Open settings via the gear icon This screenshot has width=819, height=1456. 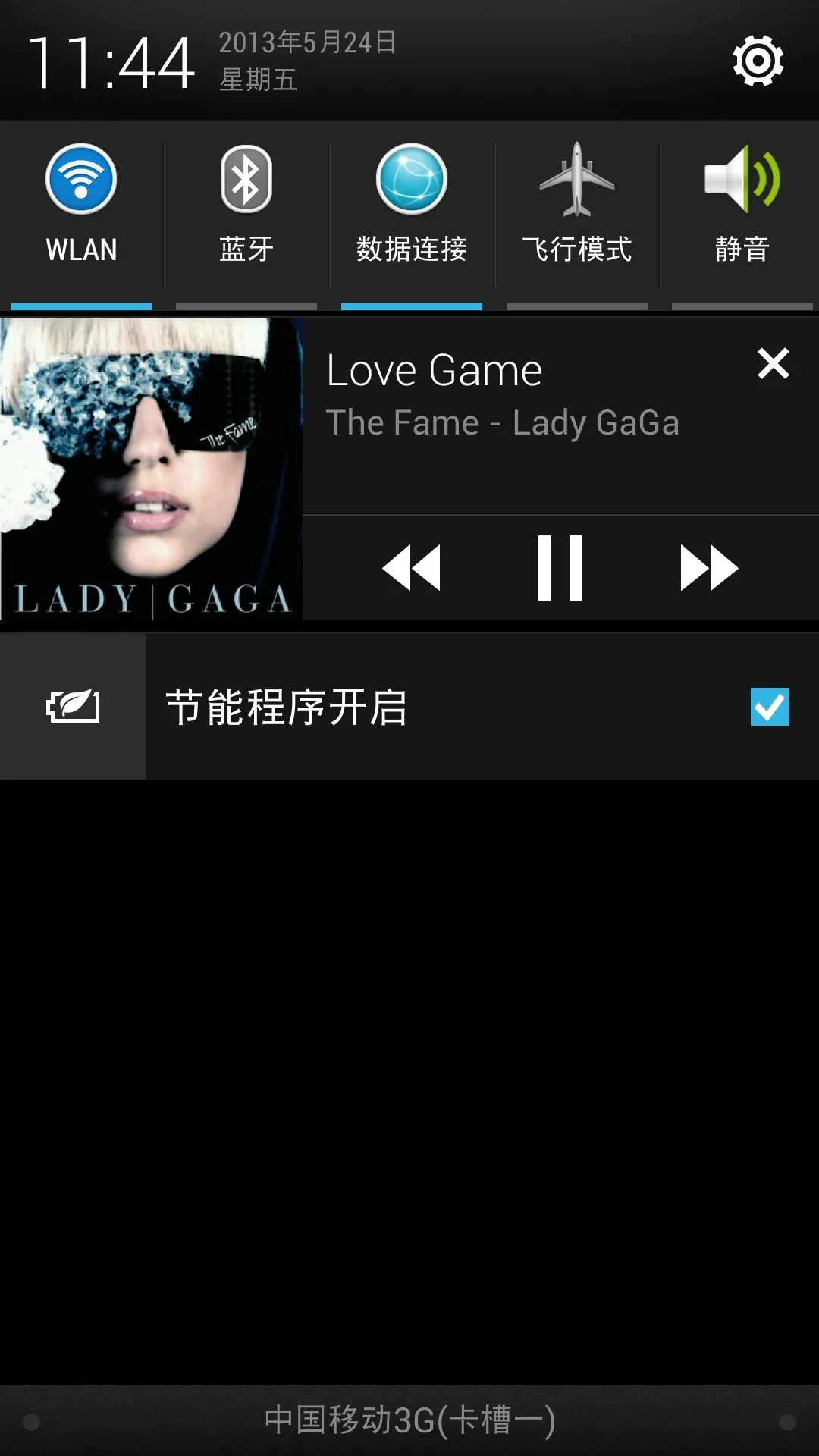(x=758, y=61)
